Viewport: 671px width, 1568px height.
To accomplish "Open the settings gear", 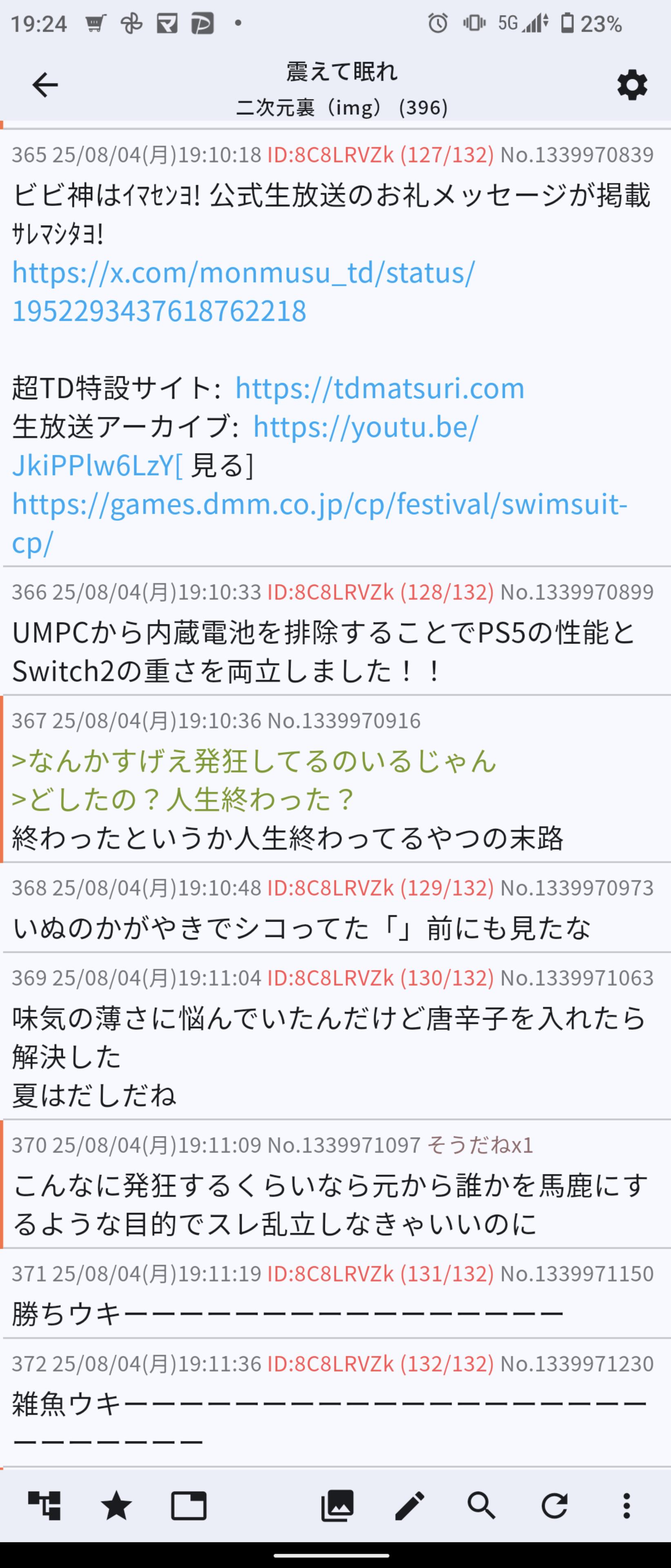I will click(x=632, y=85).
